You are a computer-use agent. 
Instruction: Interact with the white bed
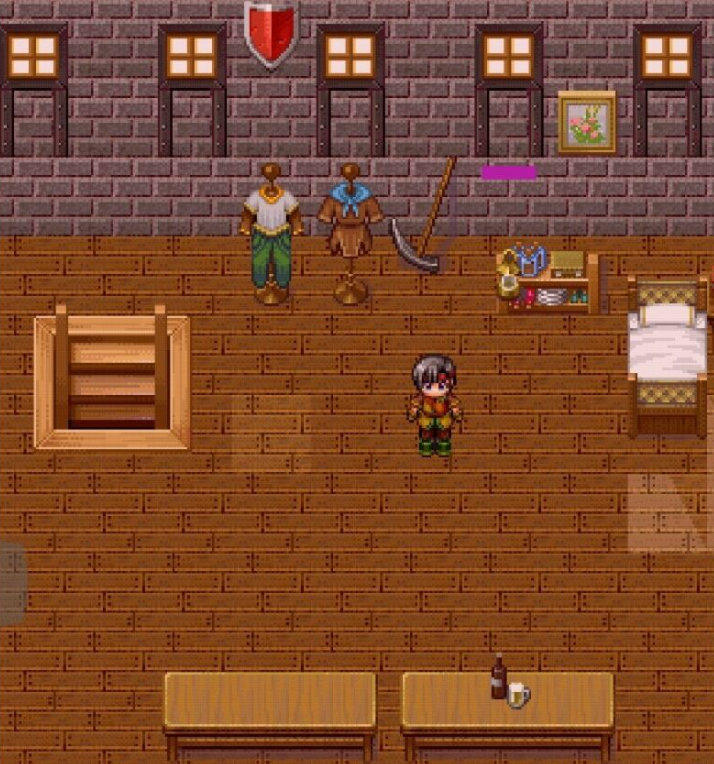tap(666, 353)
